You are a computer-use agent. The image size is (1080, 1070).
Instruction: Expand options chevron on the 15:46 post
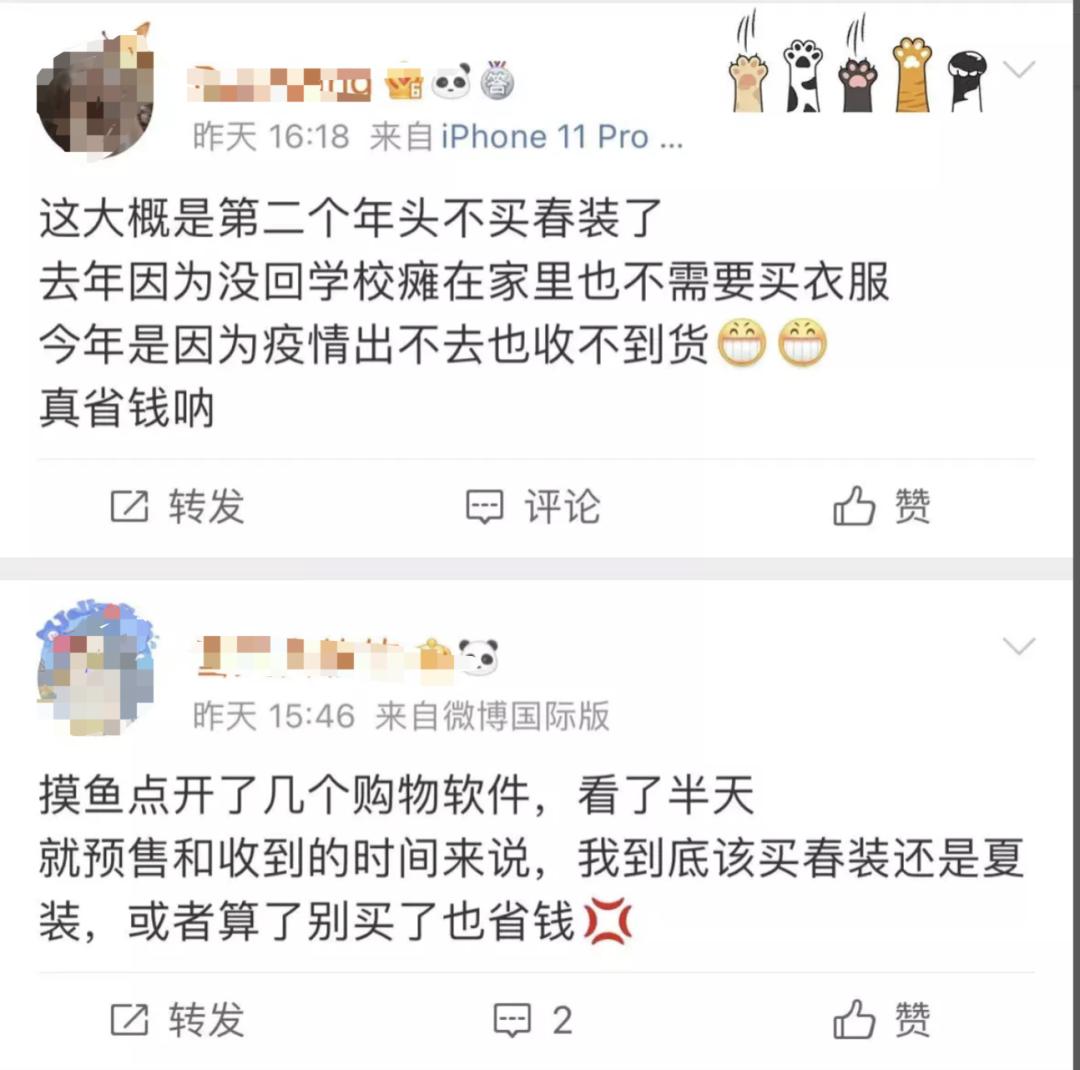1019,647
